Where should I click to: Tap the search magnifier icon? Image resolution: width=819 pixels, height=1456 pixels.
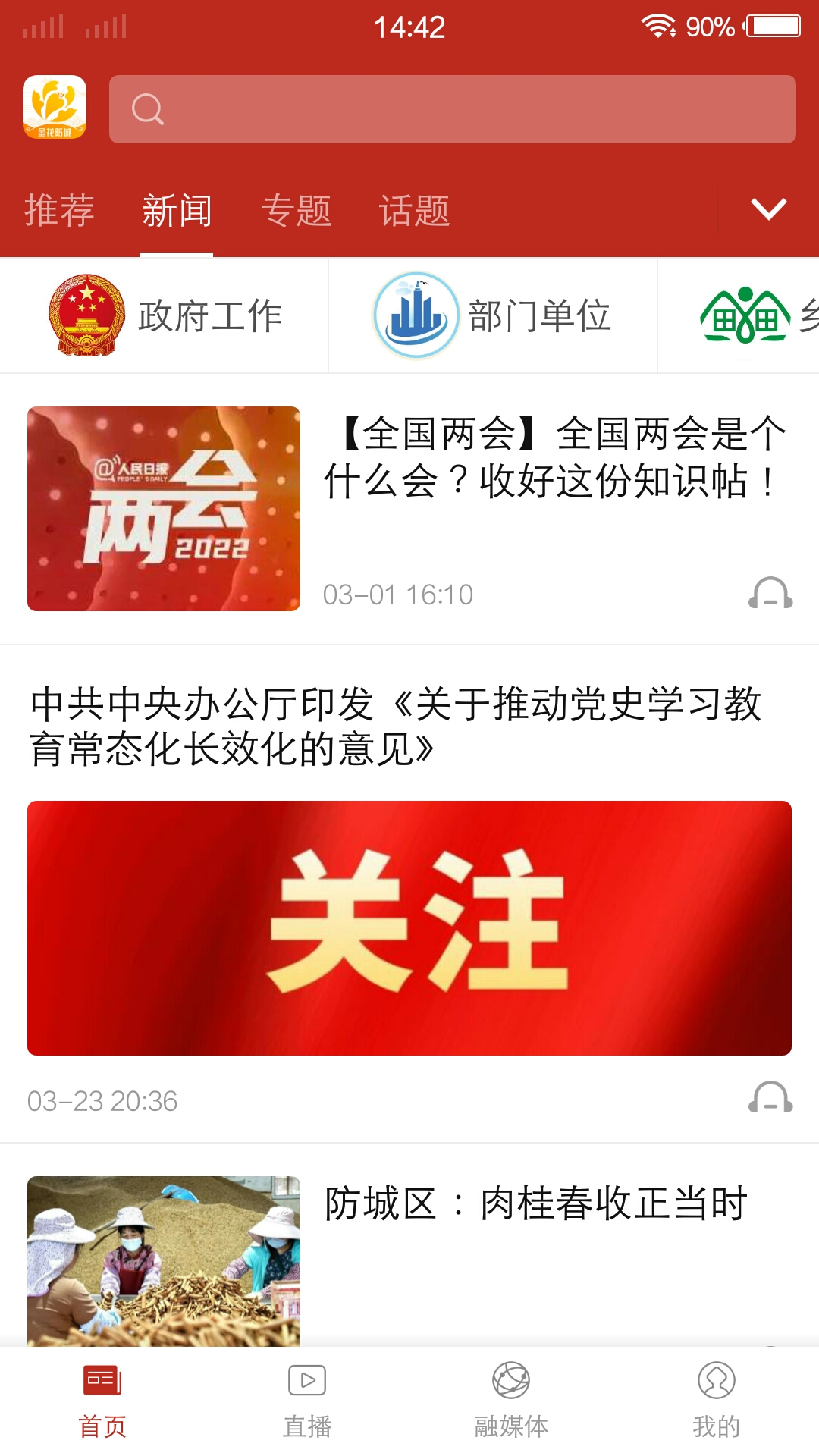149,108
